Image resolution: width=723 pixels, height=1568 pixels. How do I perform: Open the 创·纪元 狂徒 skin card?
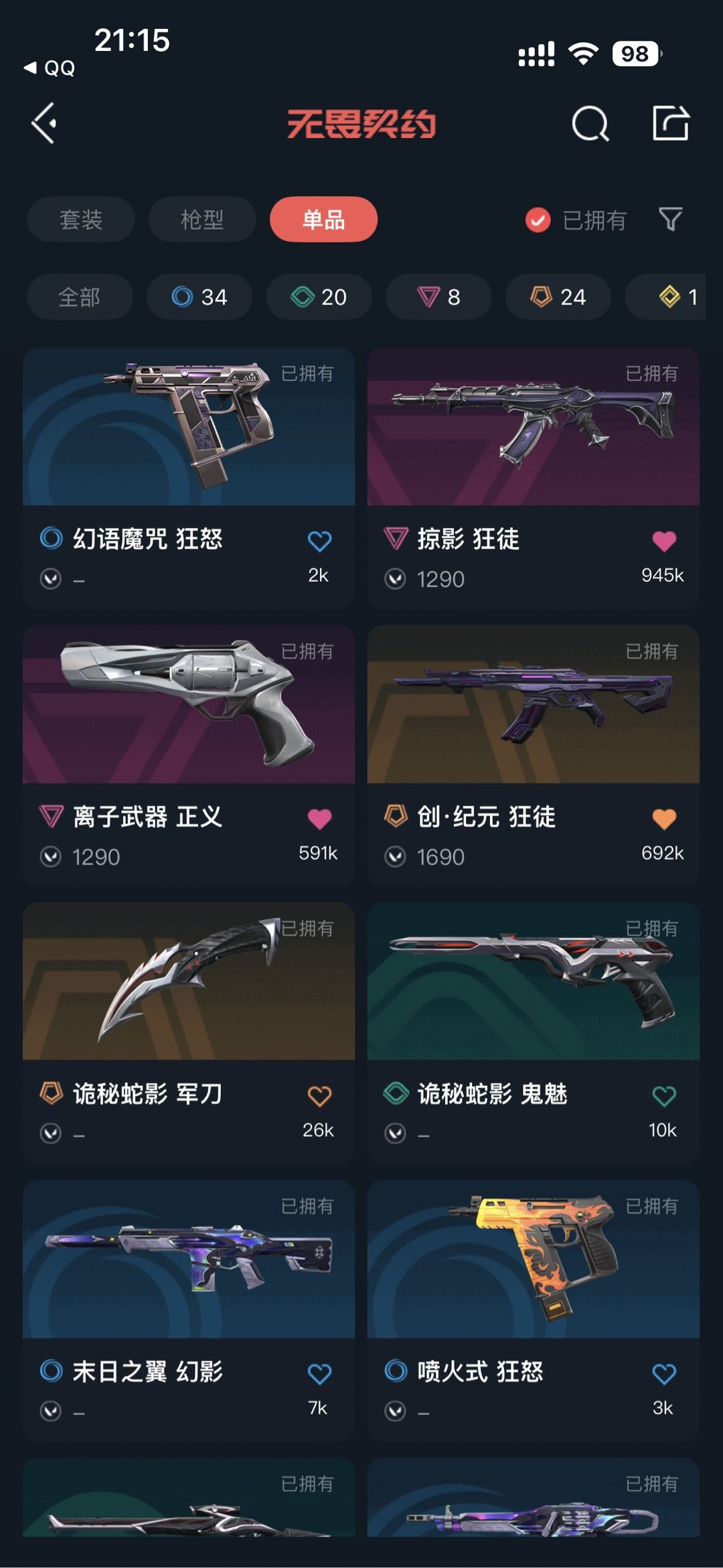click(534, 755)
